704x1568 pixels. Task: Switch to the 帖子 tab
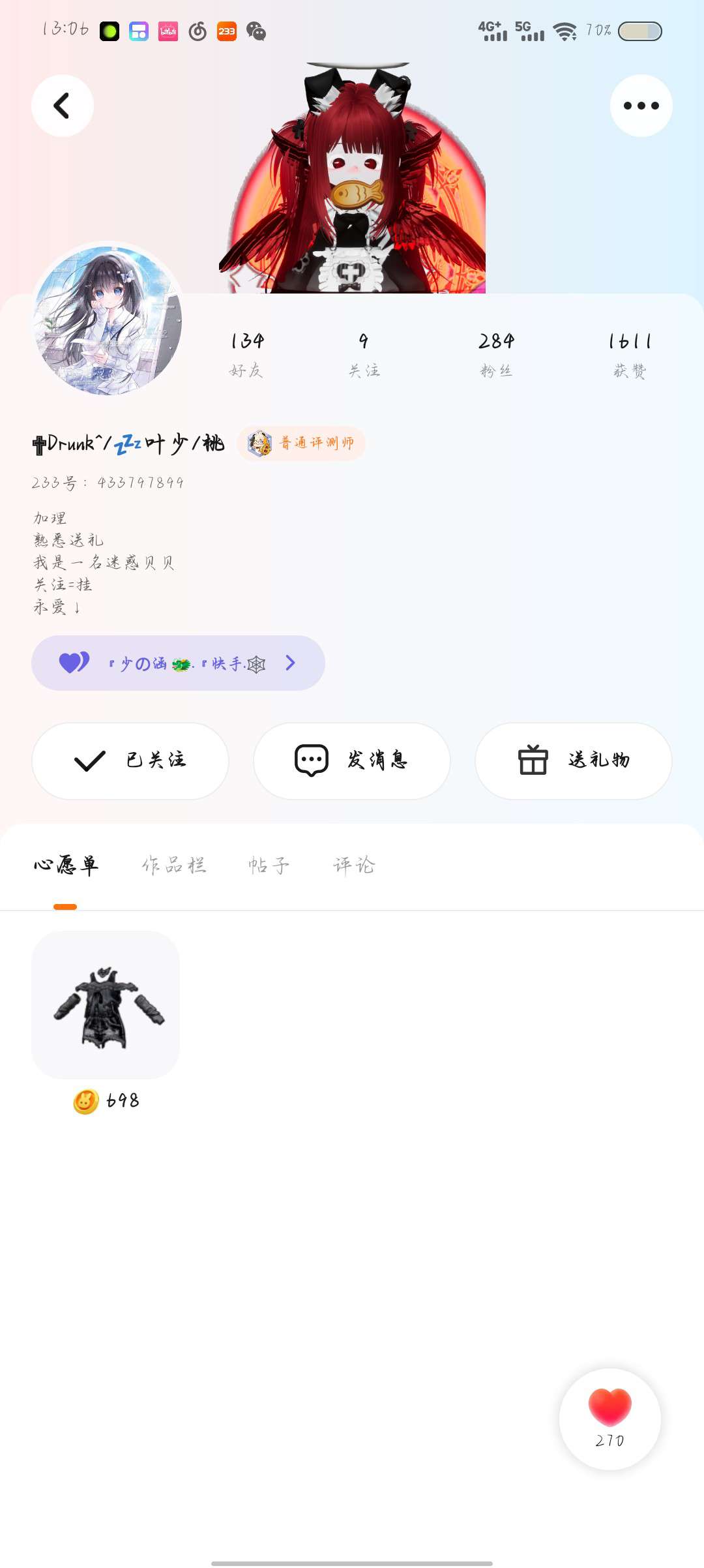(x=269, y=866)
